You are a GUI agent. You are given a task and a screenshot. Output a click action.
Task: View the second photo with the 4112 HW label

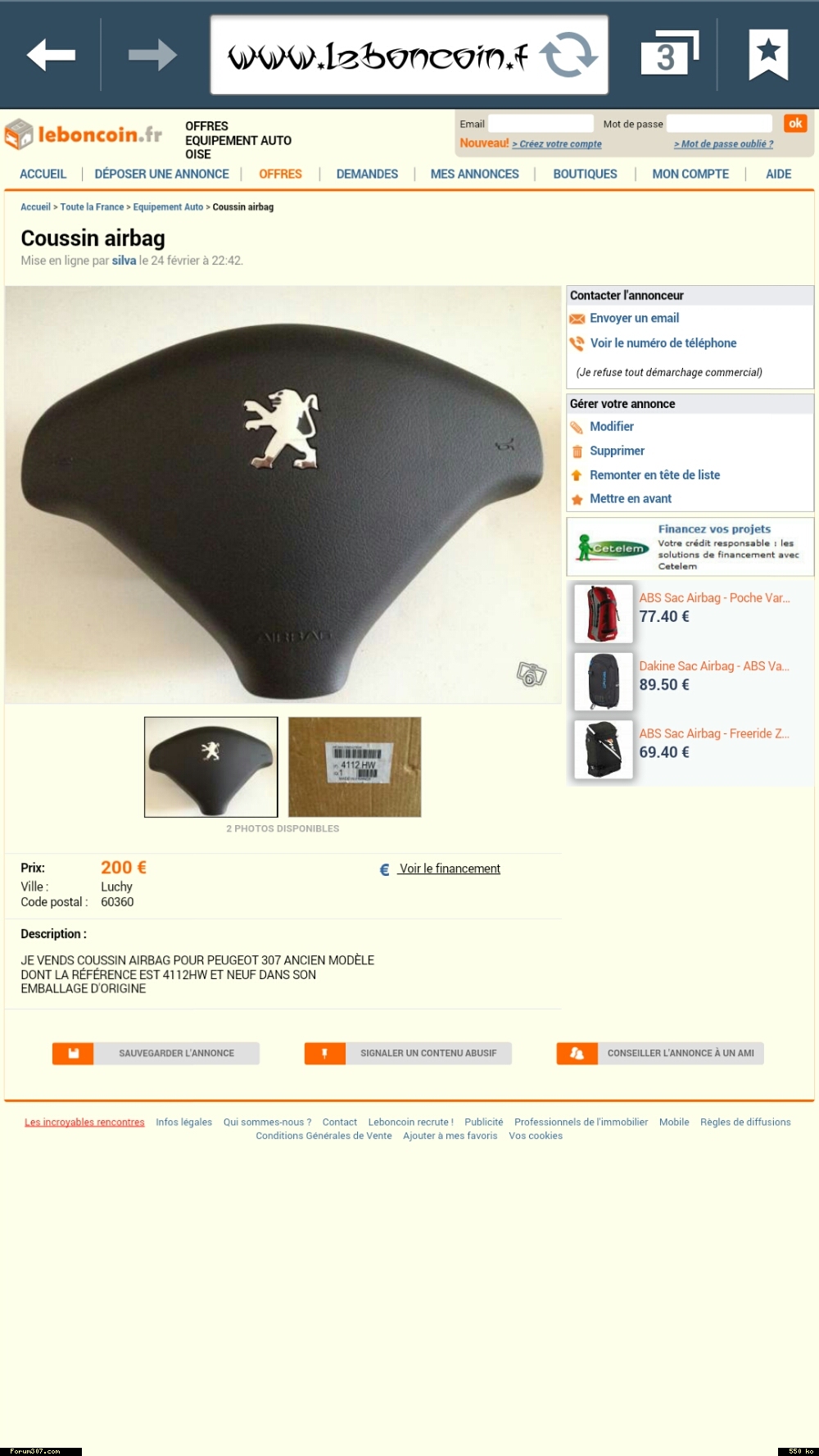[355, 767]
